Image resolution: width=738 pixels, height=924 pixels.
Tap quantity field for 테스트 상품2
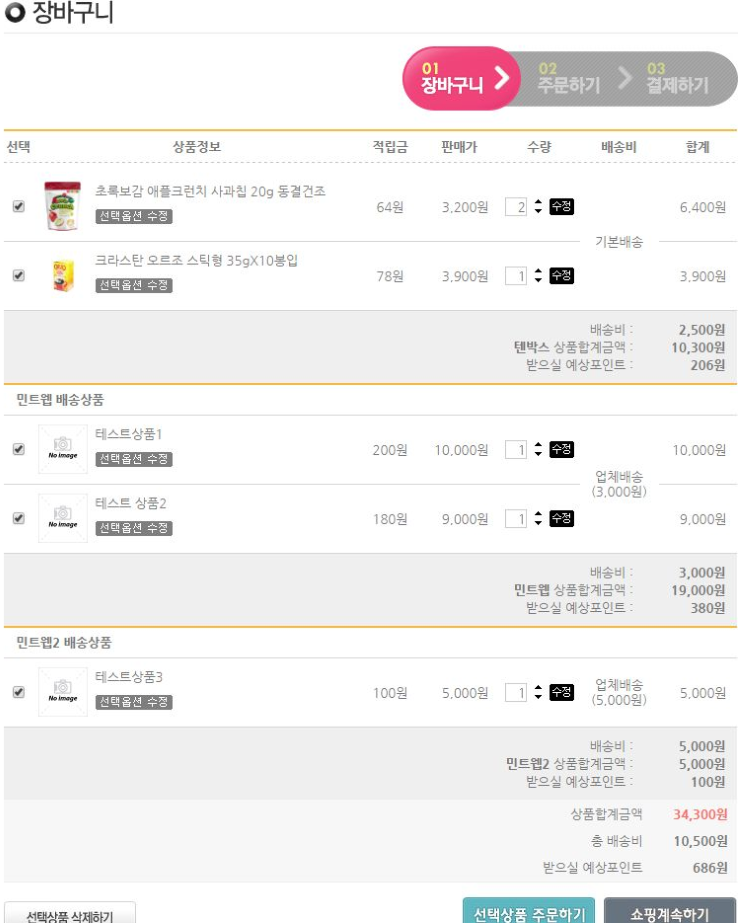[x=516, y=519]
